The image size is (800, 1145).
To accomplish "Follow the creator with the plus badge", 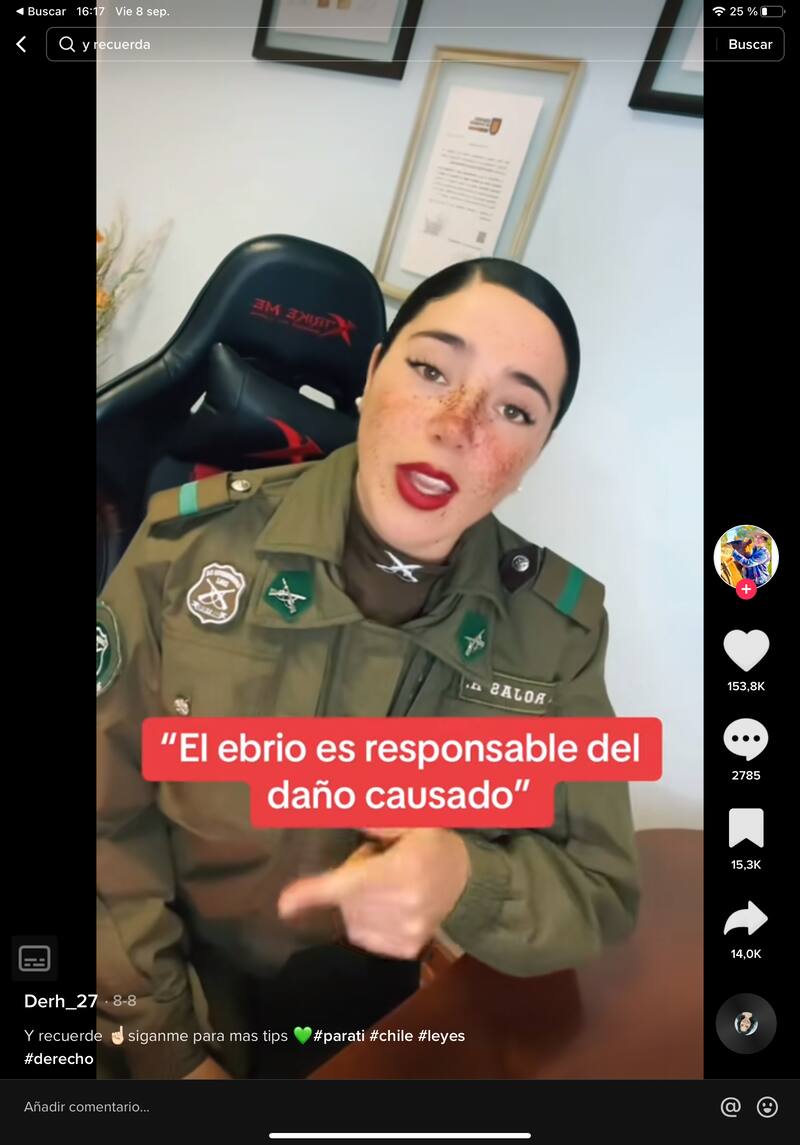I will coord(745,590).
